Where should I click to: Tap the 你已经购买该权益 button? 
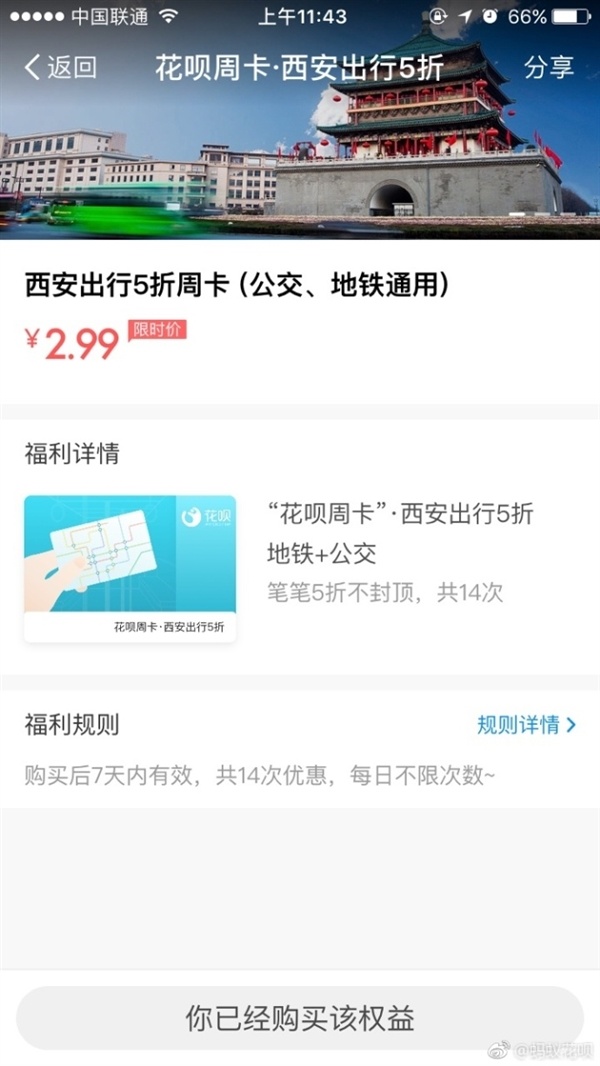pyautogui.click(x=300, y=1018)
